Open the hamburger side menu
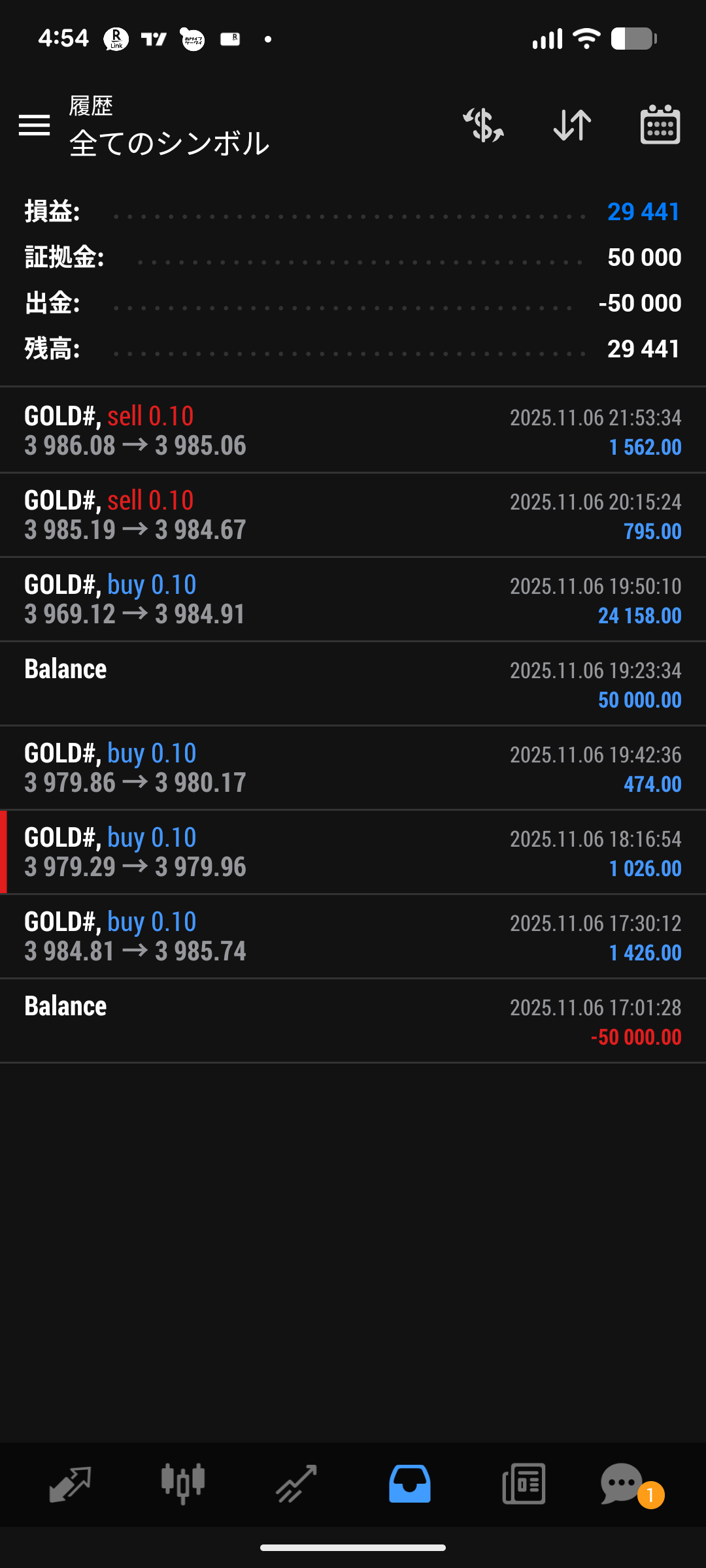706x1568 pixels. [x=34, y=125]
